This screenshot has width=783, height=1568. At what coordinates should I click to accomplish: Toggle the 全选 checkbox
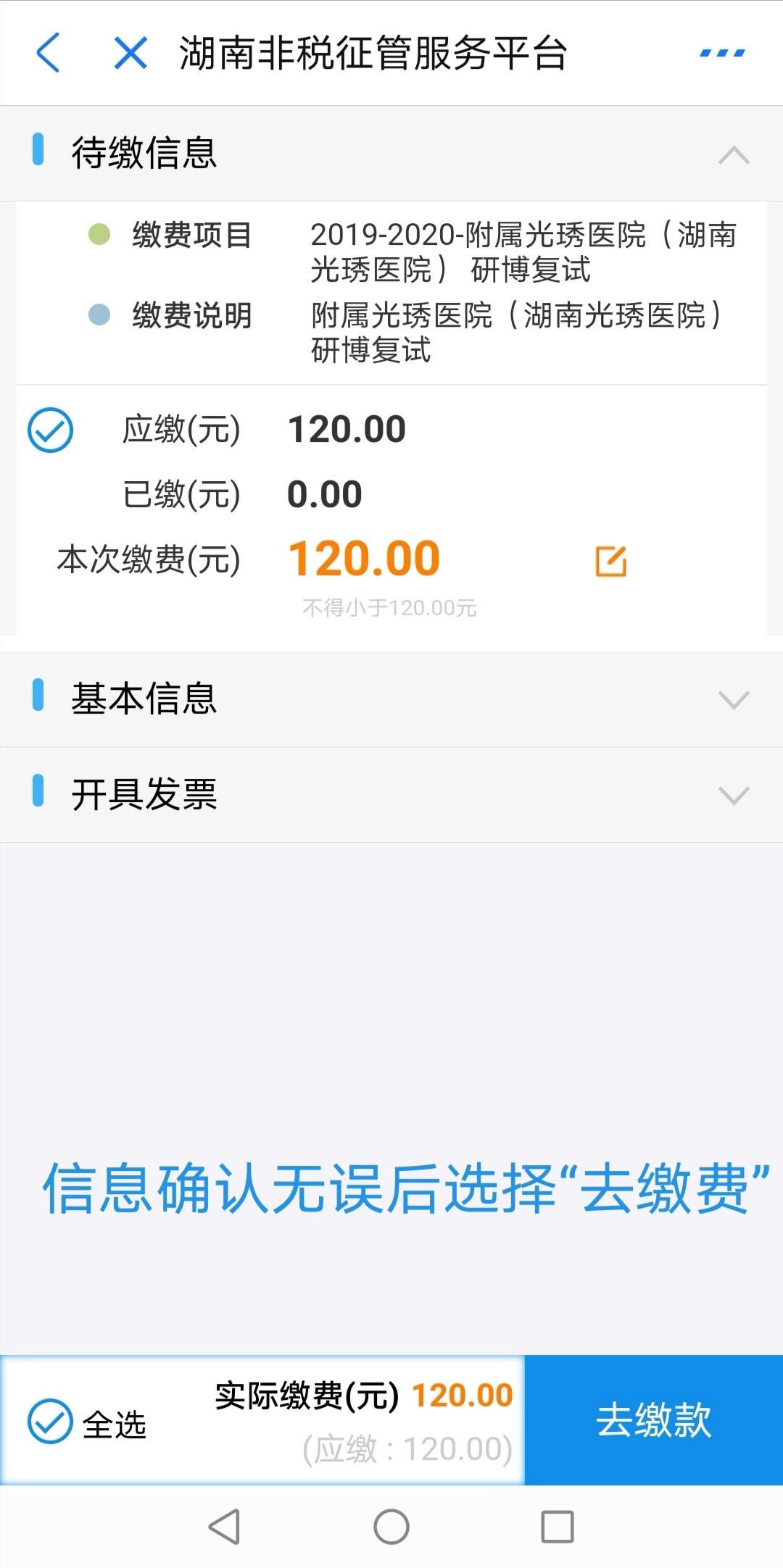50,1421
